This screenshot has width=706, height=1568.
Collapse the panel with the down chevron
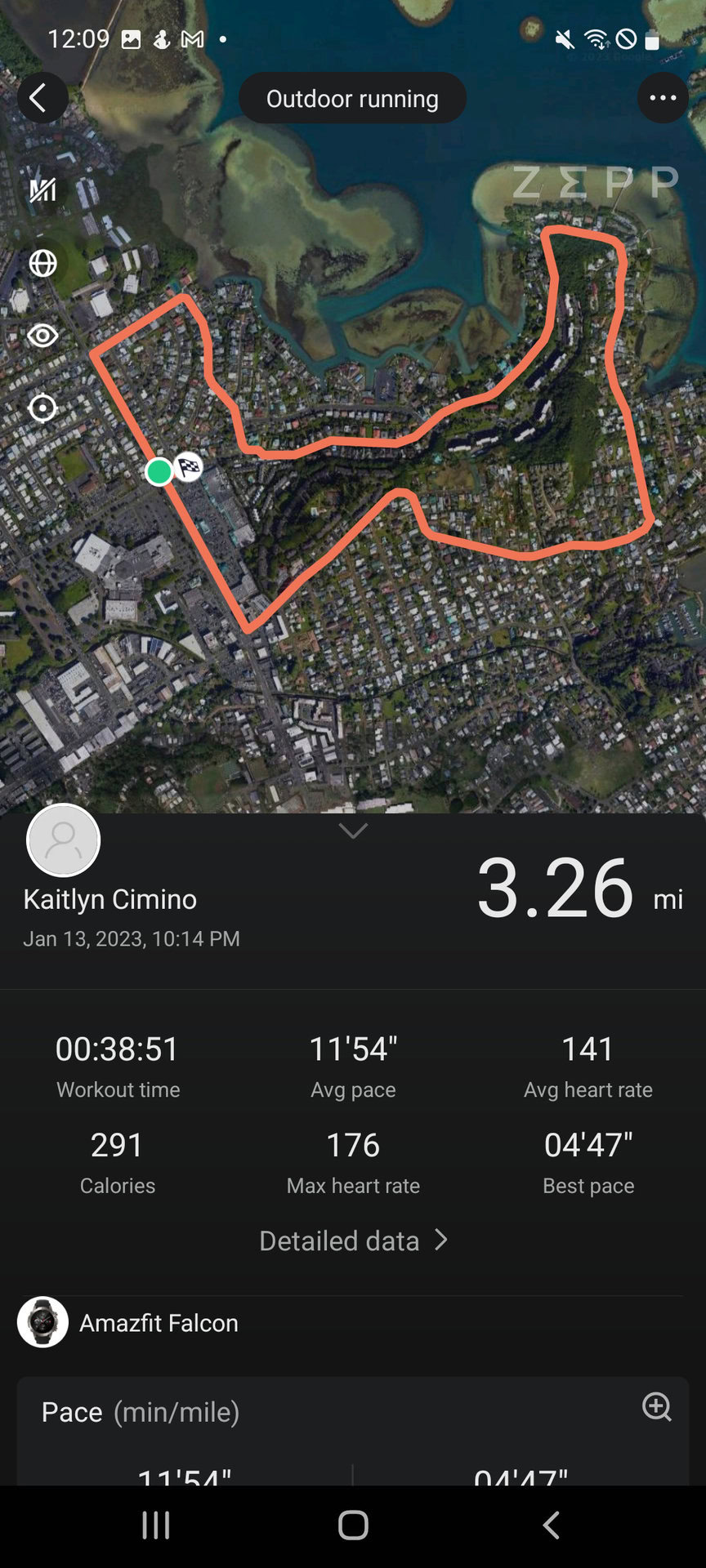pos(353,831)
